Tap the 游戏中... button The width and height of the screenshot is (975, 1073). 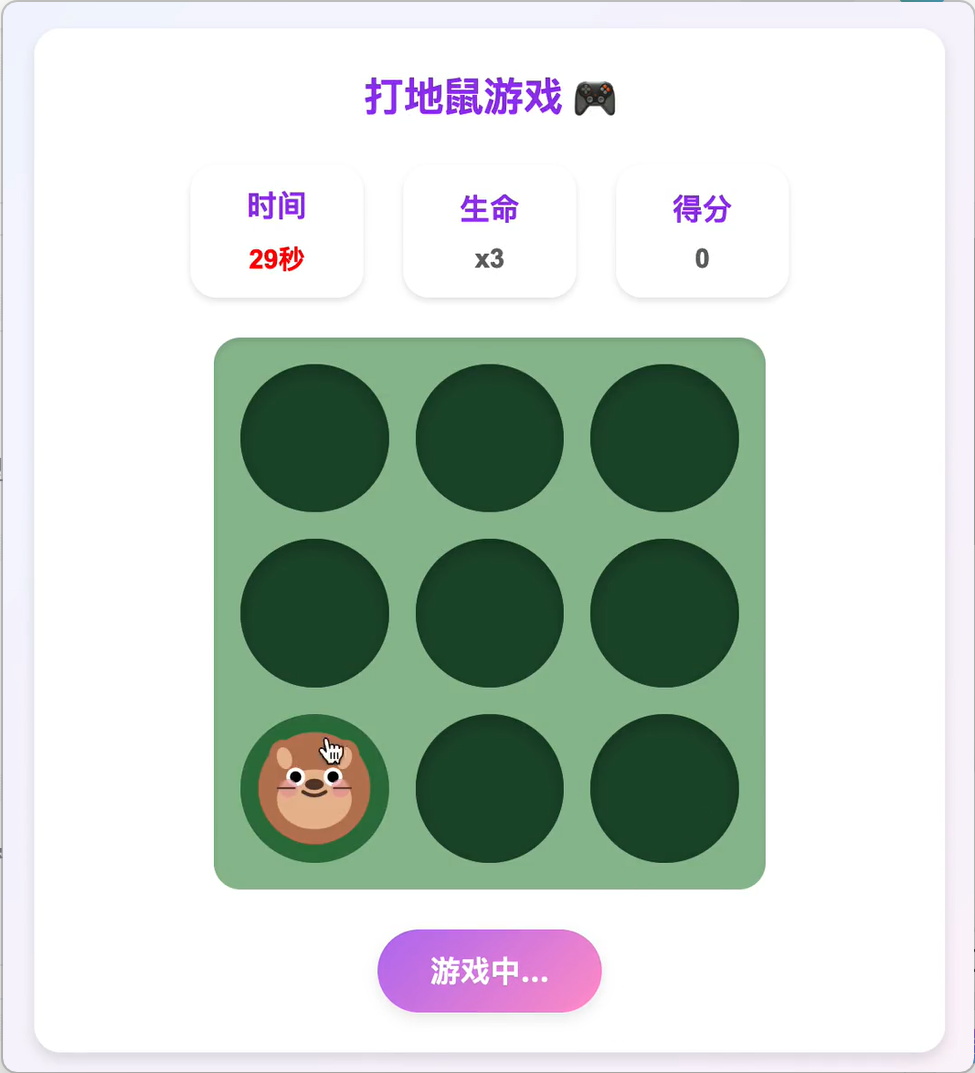489,970
